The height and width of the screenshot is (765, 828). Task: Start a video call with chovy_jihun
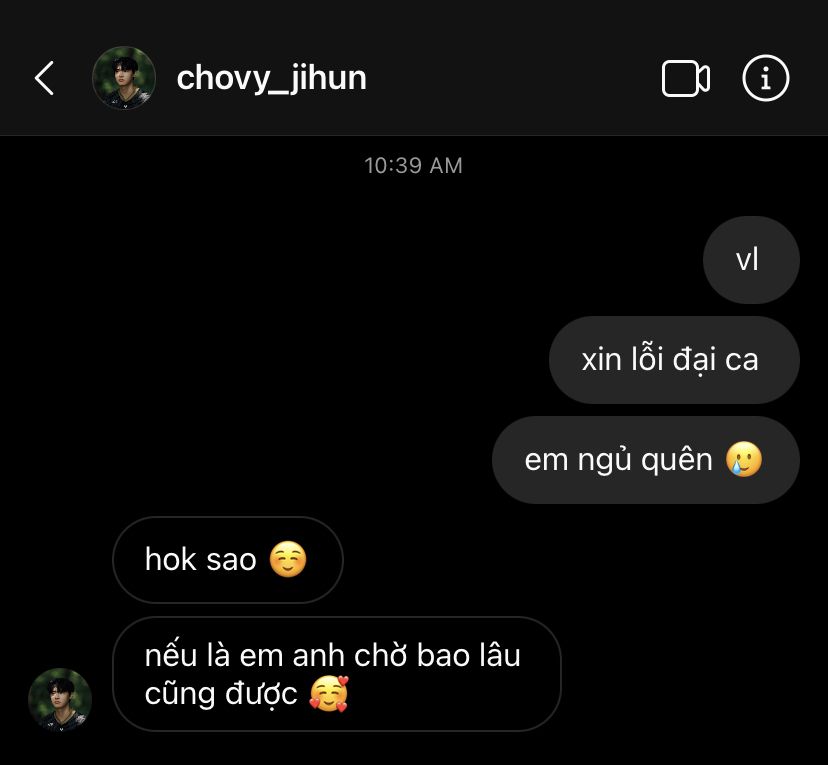685,79
